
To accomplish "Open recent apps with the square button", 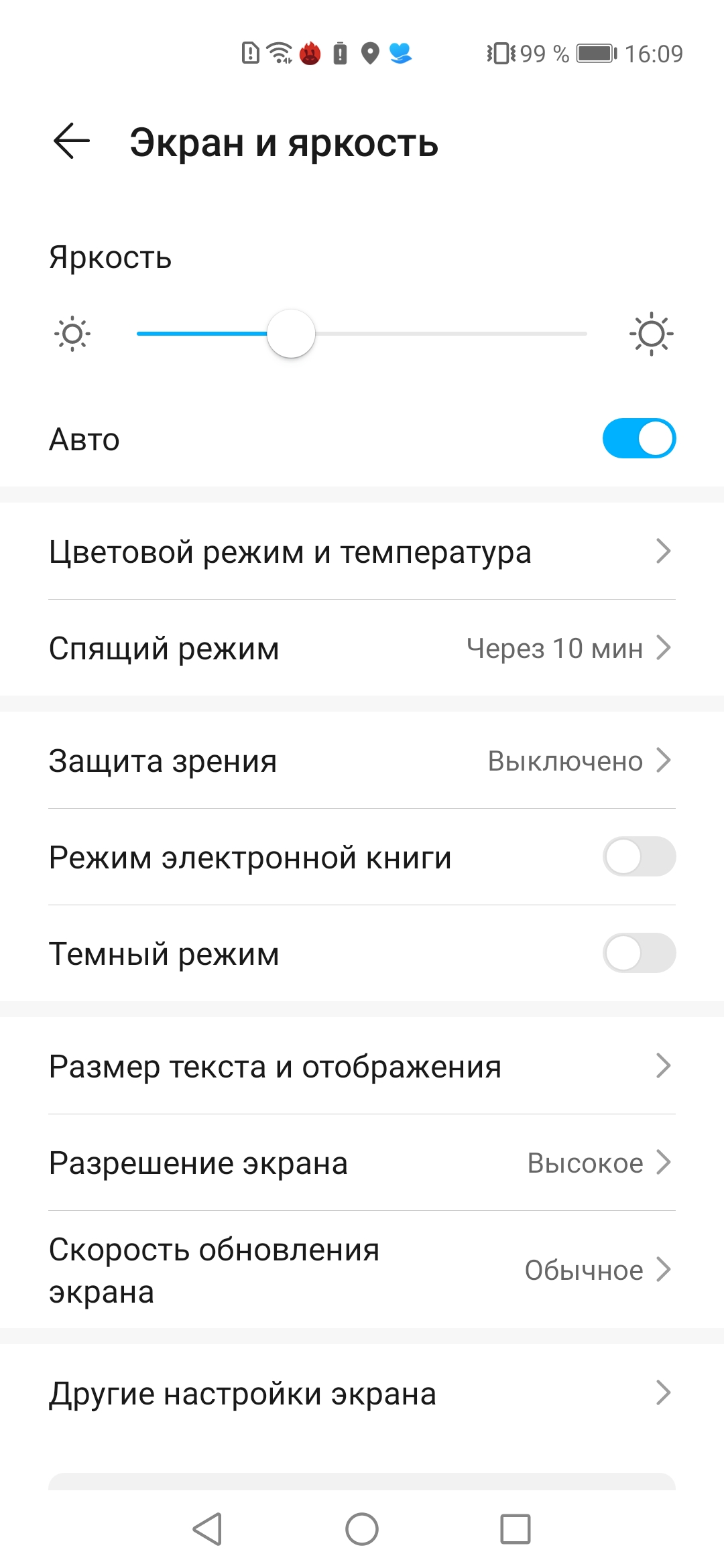I will [x=515, y=1529].
